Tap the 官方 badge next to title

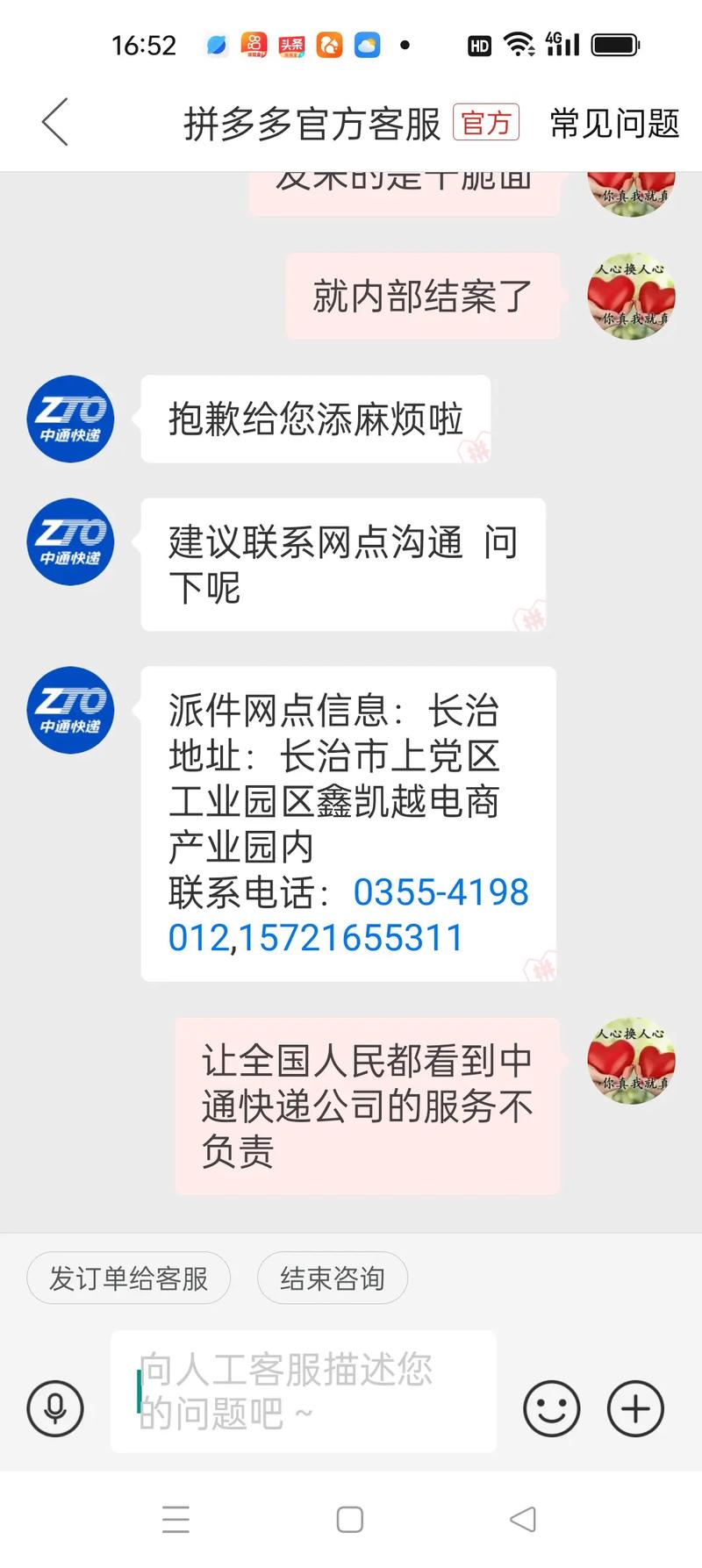[488, 123]
